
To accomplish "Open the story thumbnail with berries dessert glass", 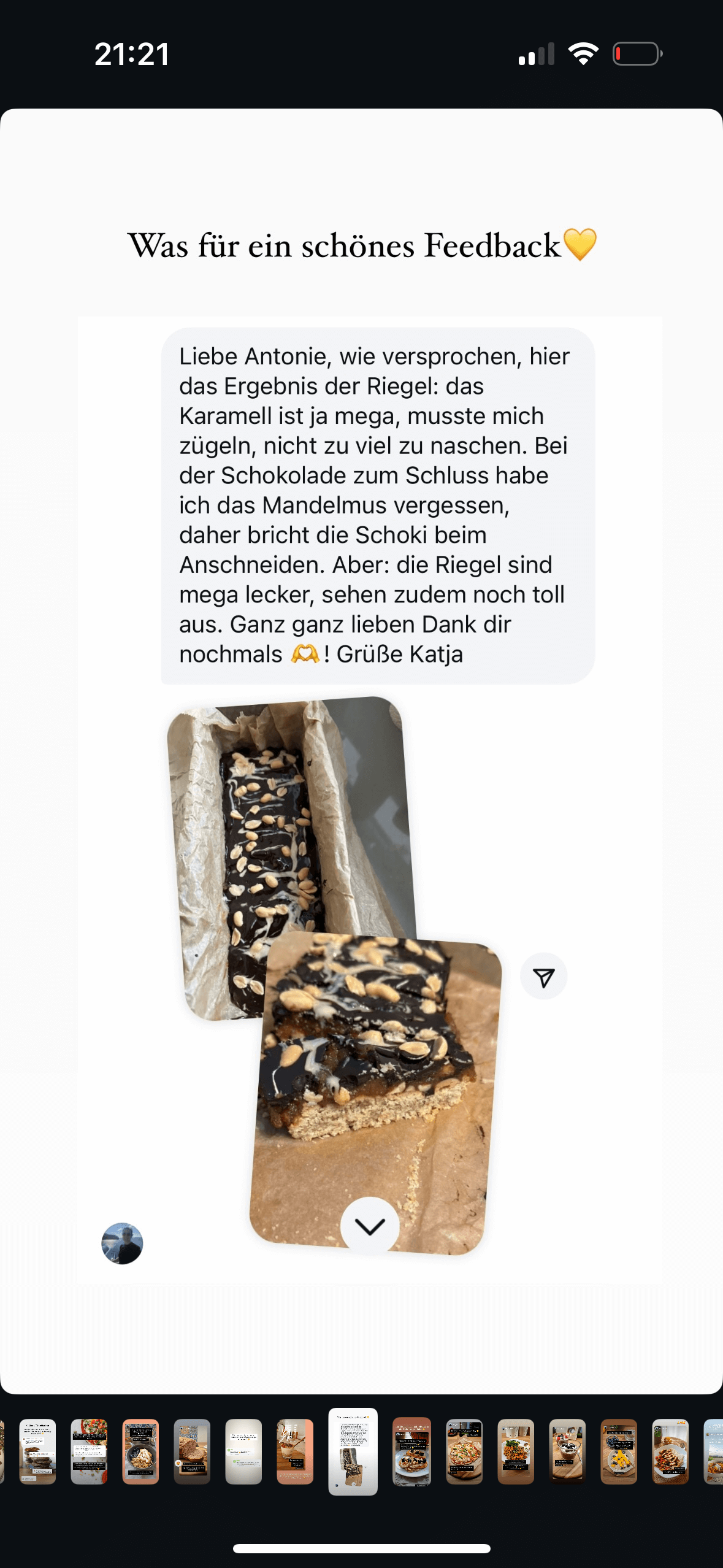I will pos(567,1451).
